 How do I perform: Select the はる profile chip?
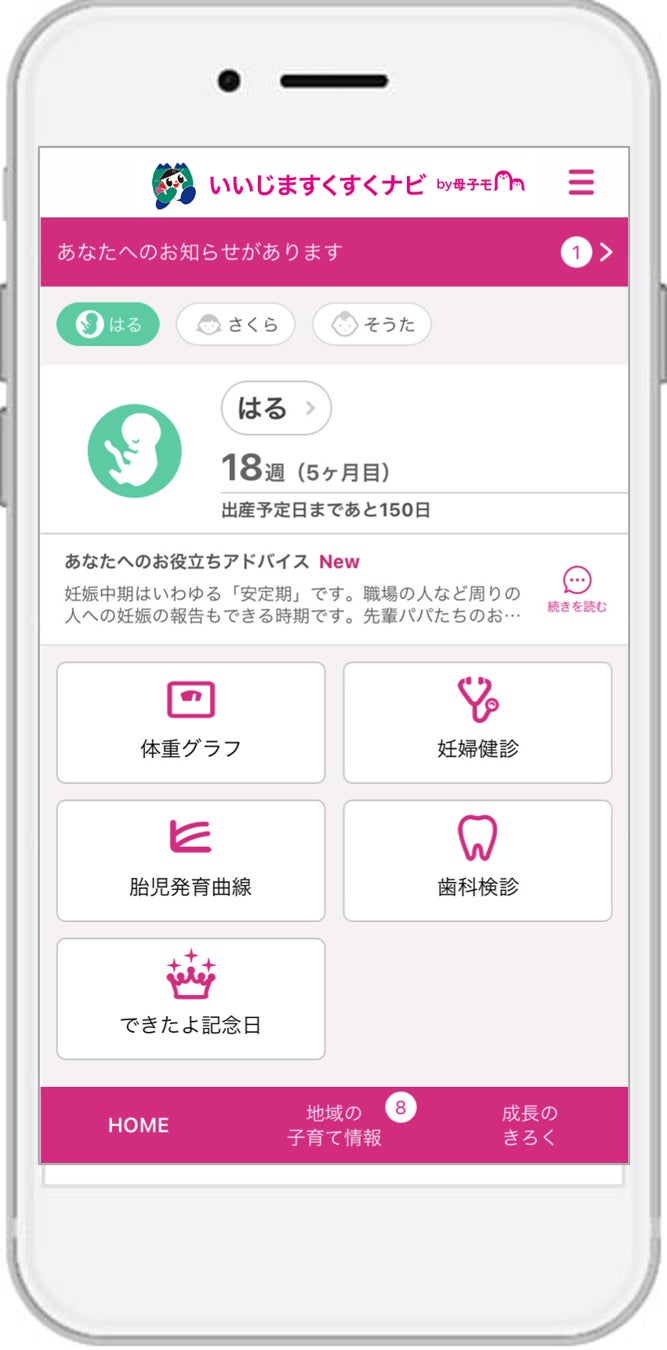coord(108,325)
